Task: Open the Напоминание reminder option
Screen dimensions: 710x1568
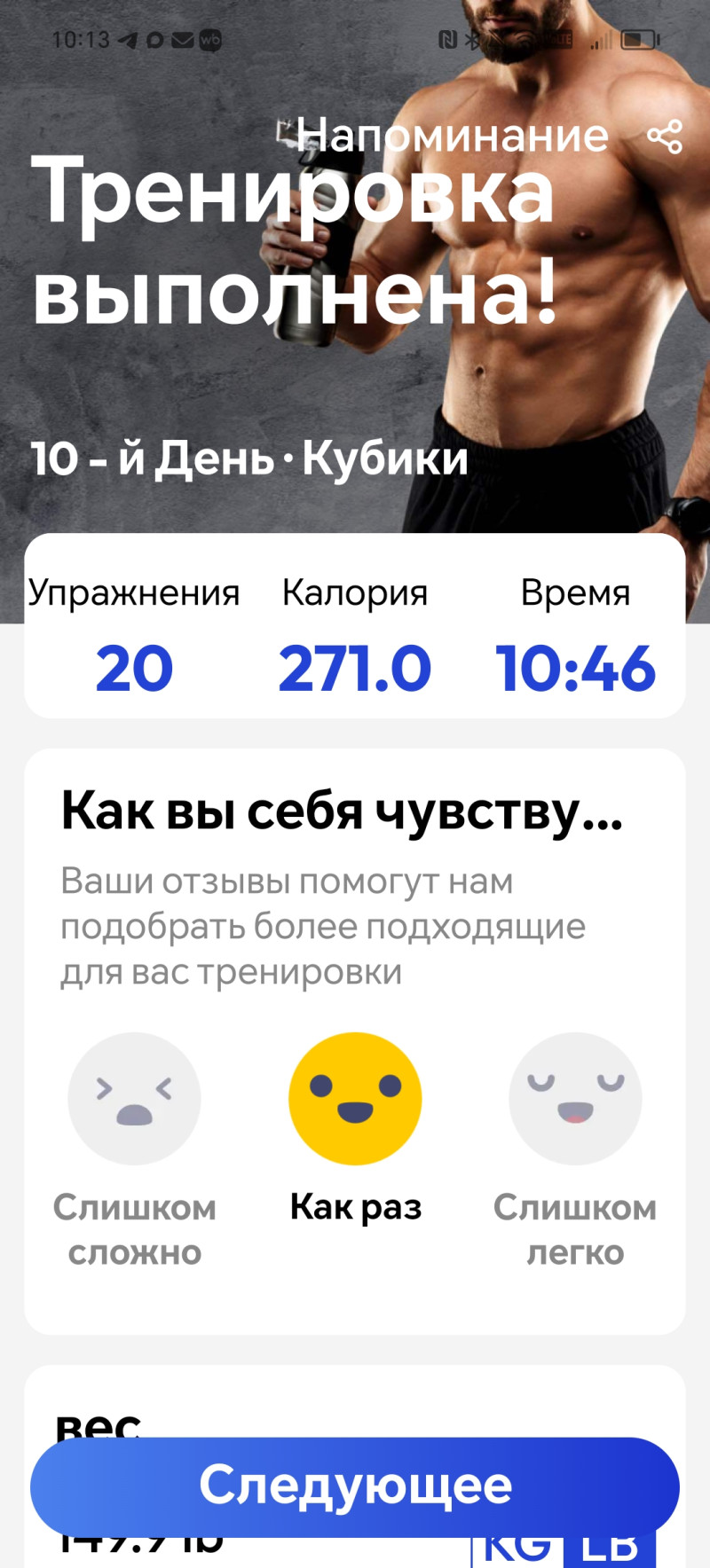Action: tap(451, 136)
